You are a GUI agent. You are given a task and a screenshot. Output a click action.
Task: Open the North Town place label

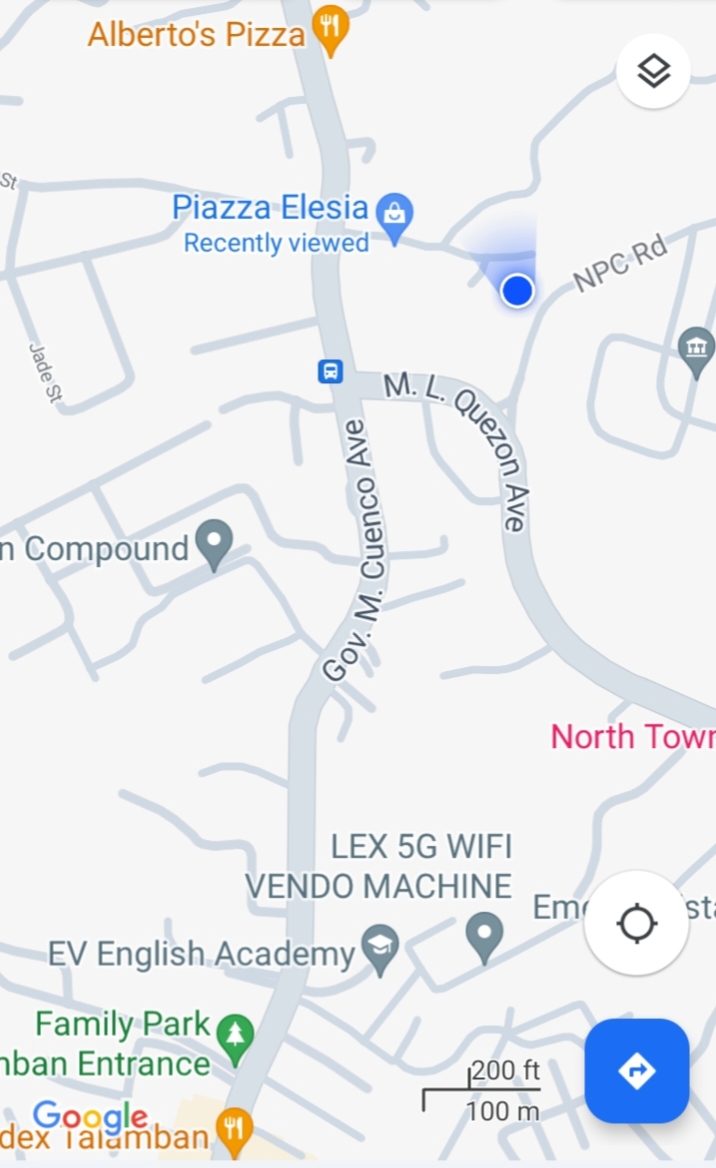click(x=632, y=737)
